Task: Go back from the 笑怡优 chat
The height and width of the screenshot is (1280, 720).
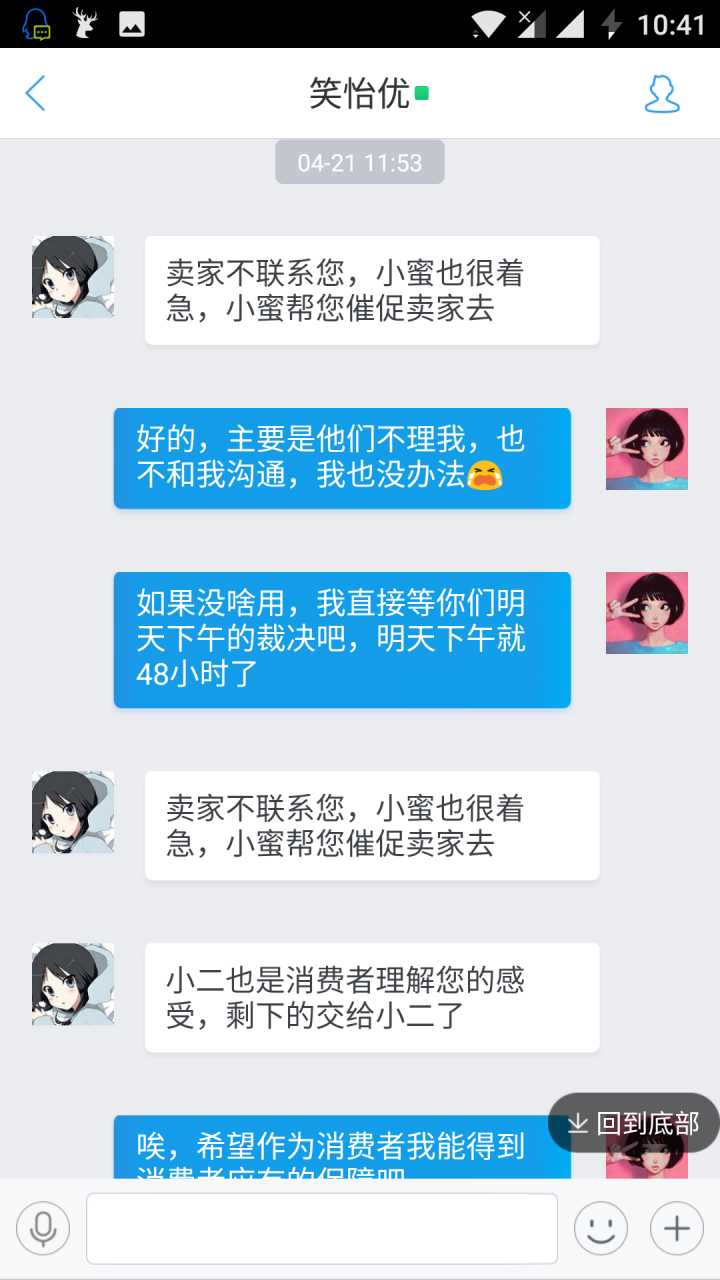Action: coord(36,94)
